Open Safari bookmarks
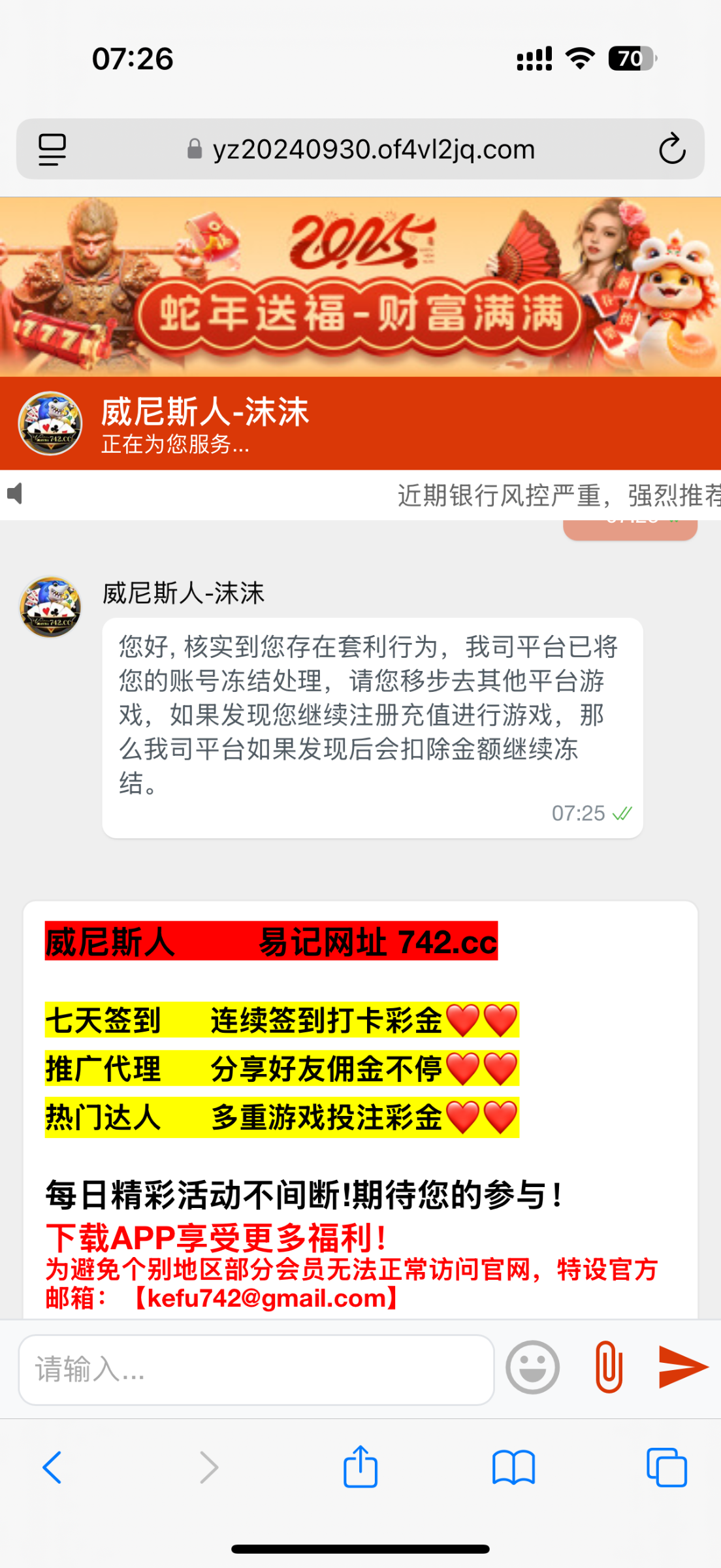Screen dimensions: 721x1568 tap(513, 1467)
